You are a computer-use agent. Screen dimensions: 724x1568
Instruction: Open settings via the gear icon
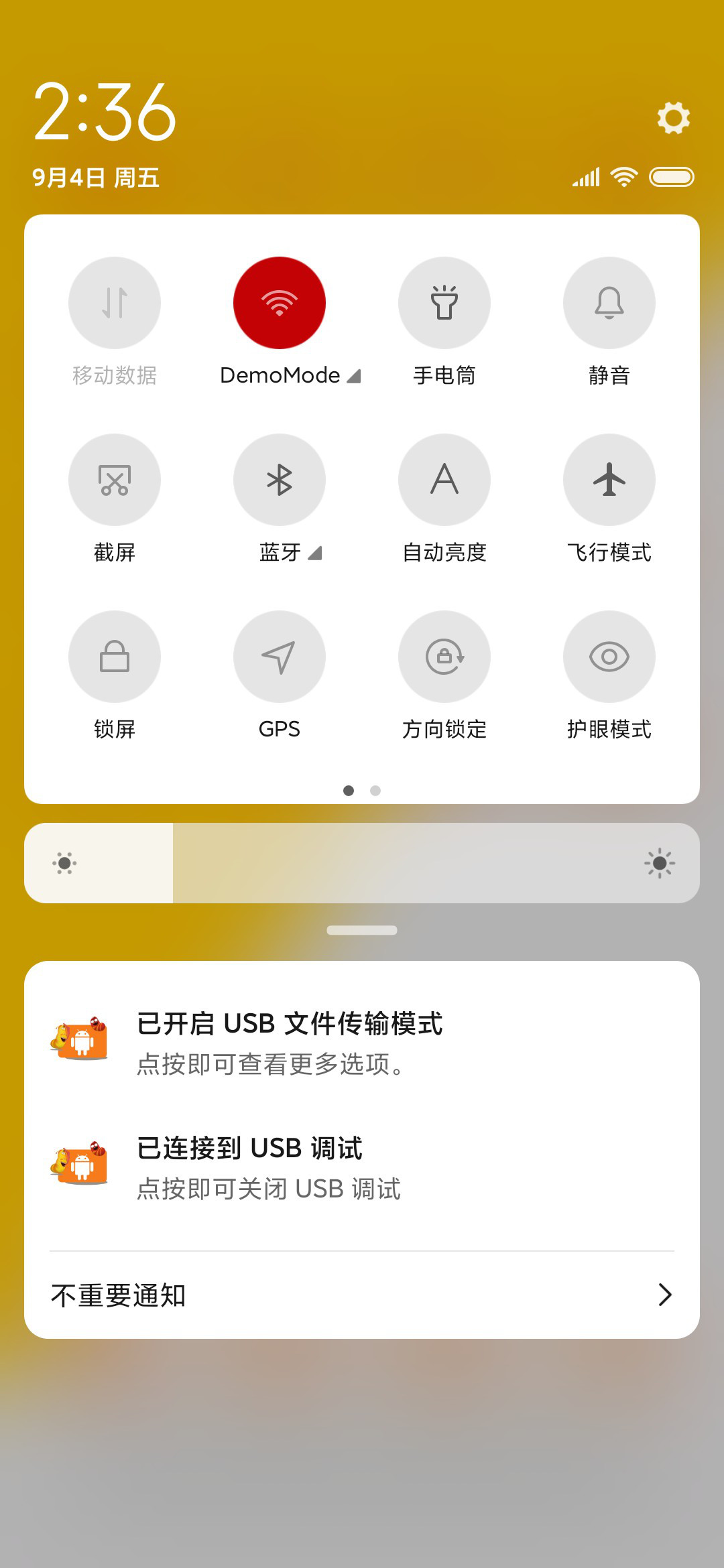click(673, 118)
